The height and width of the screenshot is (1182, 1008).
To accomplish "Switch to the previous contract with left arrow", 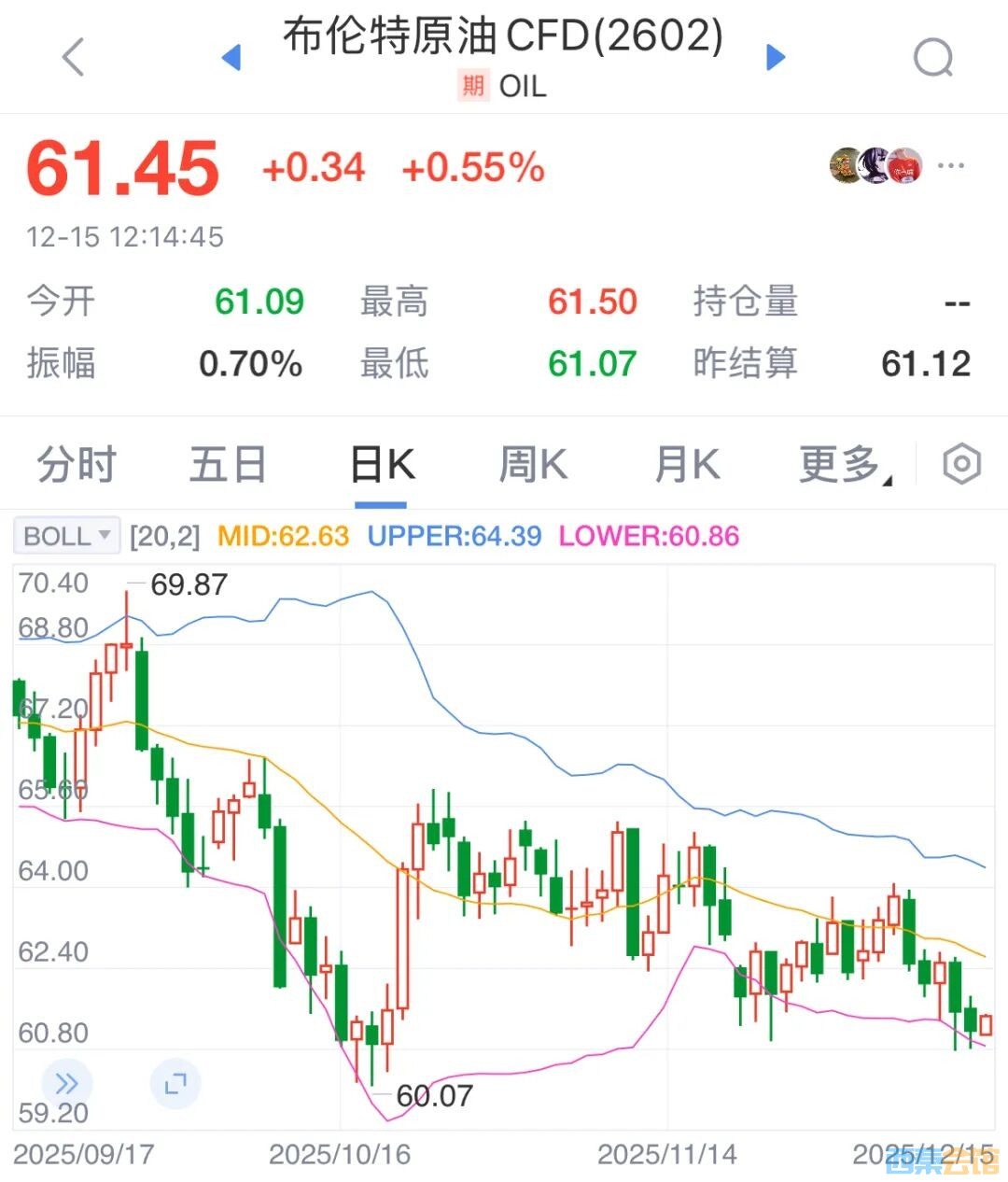I will (x=231, y=58).
